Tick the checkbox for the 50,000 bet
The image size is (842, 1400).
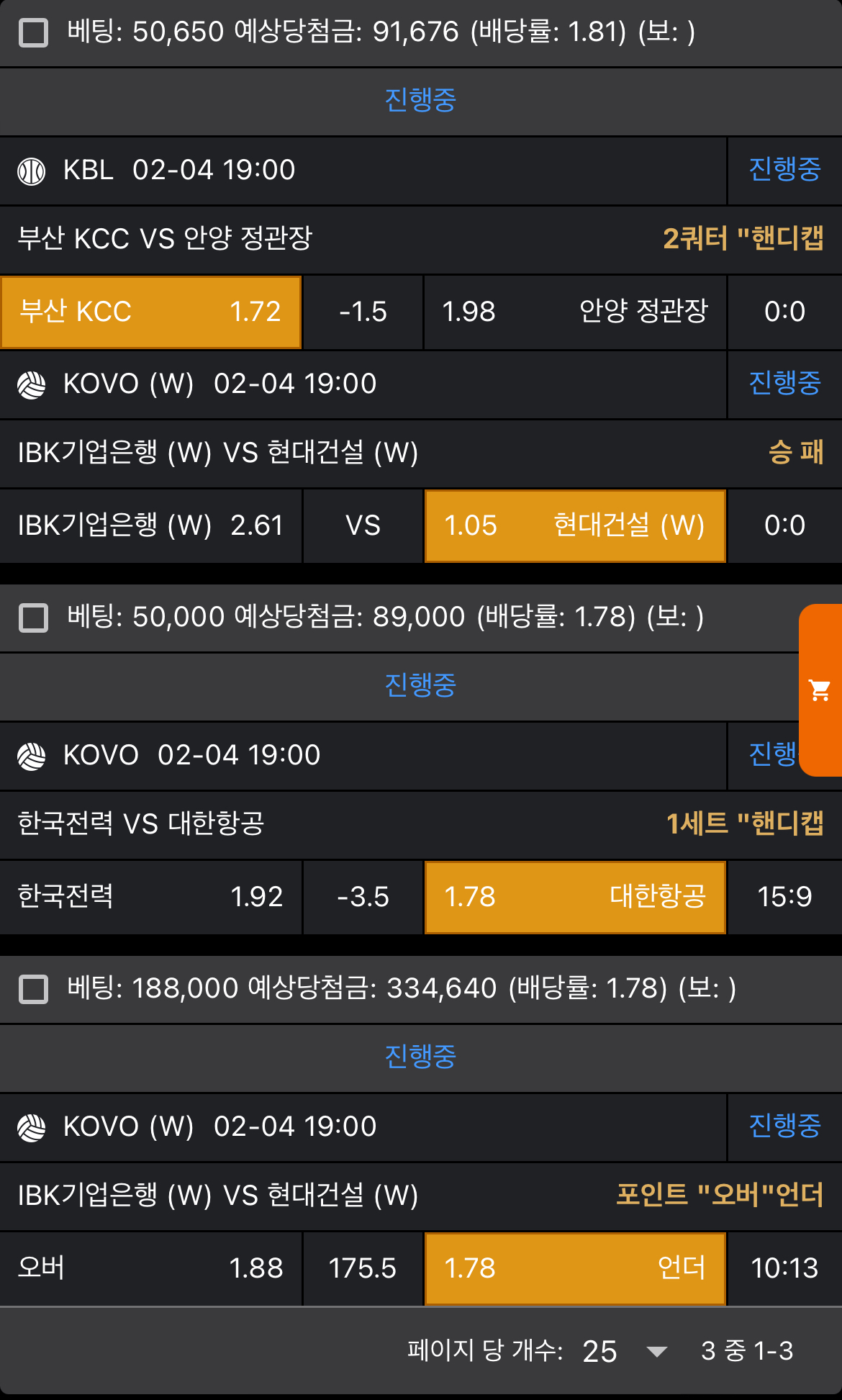point(33,618)
